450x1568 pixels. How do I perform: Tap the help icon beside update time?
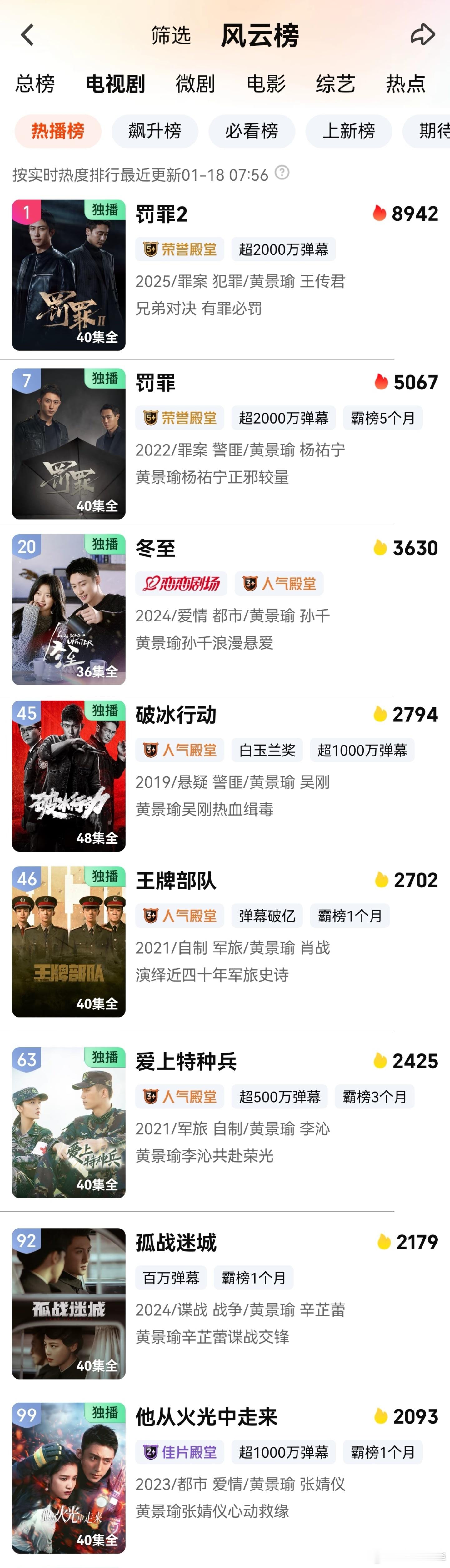[x=282, y=173]
